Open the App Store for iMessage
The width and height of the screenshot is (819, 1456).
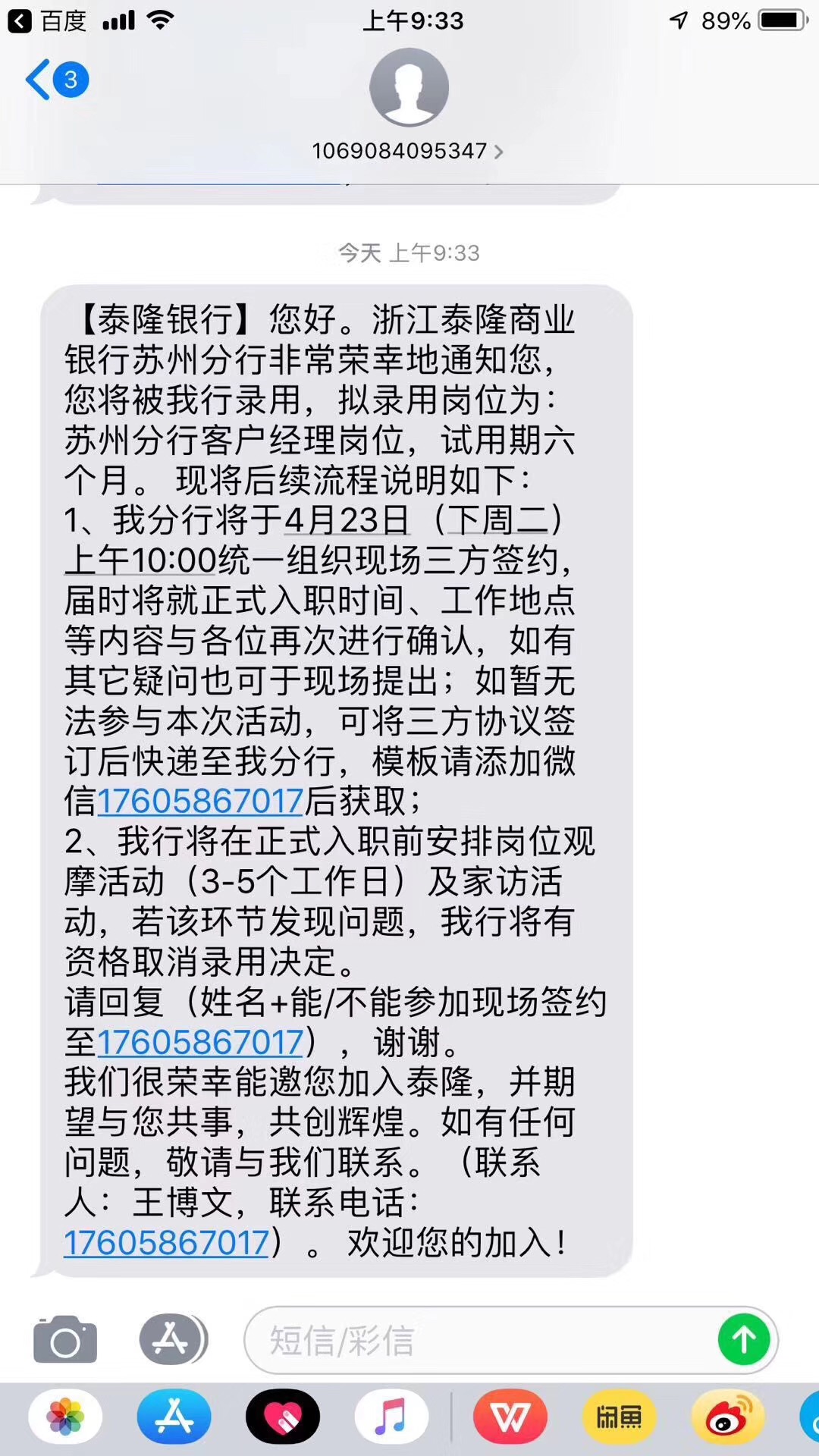tap(174, 1417)
